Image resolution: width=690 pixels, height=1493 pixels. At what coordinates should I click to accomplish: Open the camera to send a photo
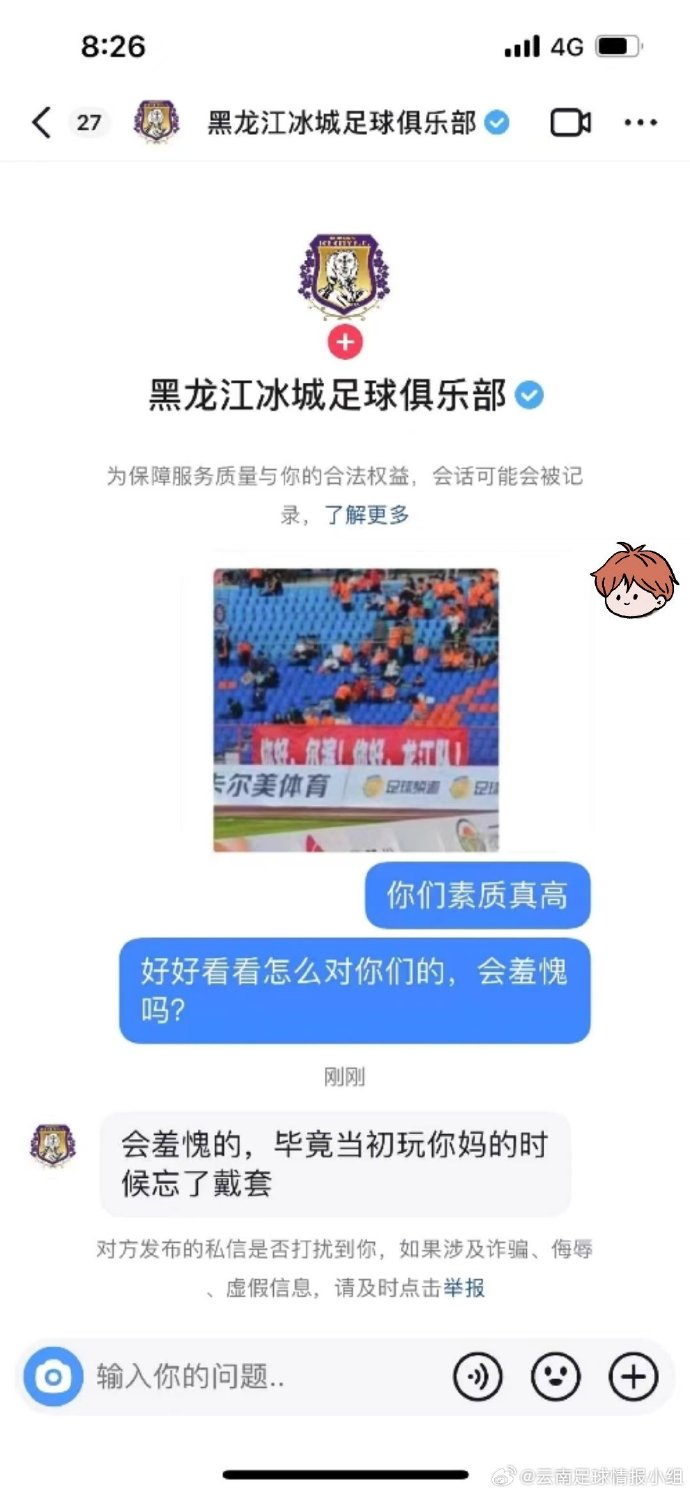[53, 1377]
